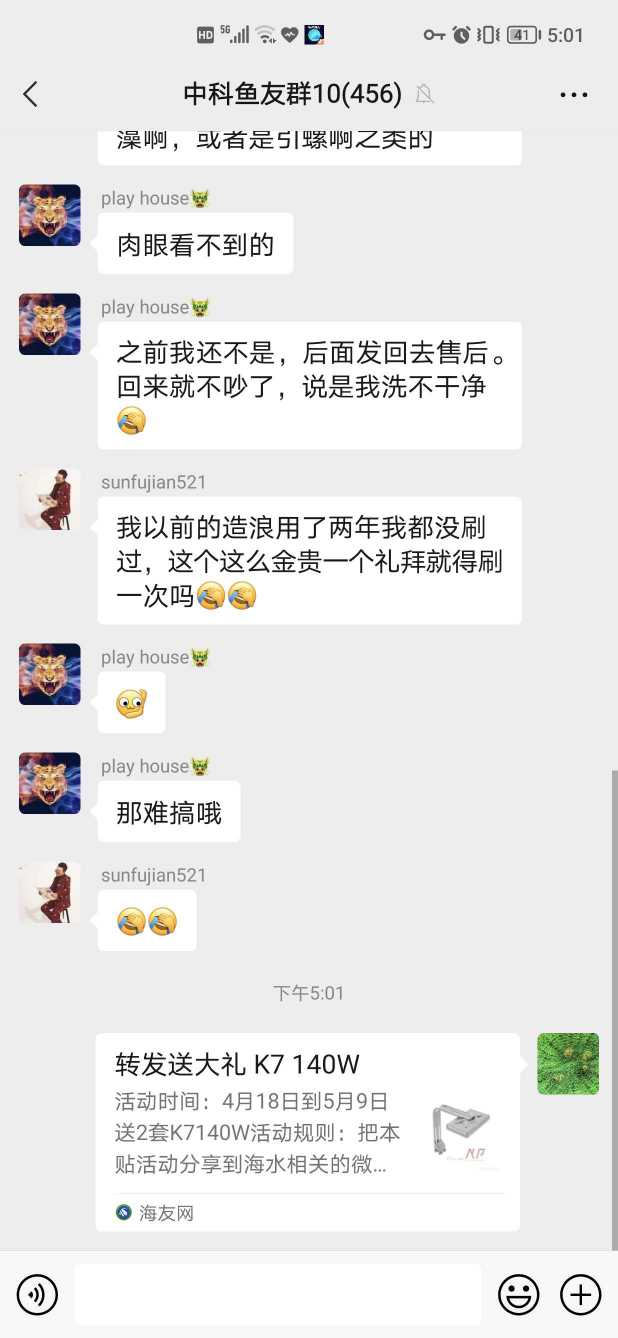Viewport: 618px width, 1338px height.
Task: View sunfujian521 avatar beside 我以前的造浪 message
Action: click(50, 499)
